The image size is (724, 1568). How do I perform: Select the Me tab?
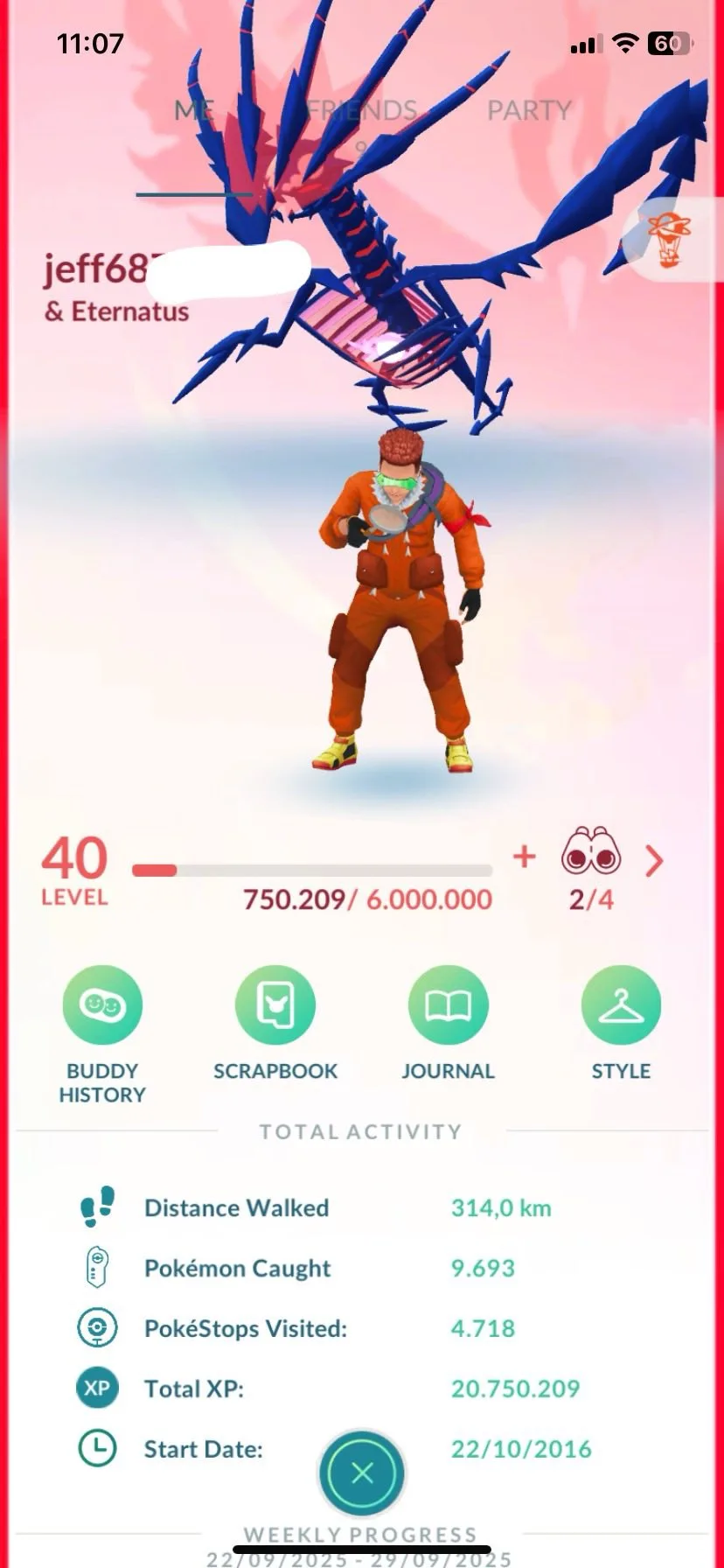pyautogui.click(x=194, y=111)
